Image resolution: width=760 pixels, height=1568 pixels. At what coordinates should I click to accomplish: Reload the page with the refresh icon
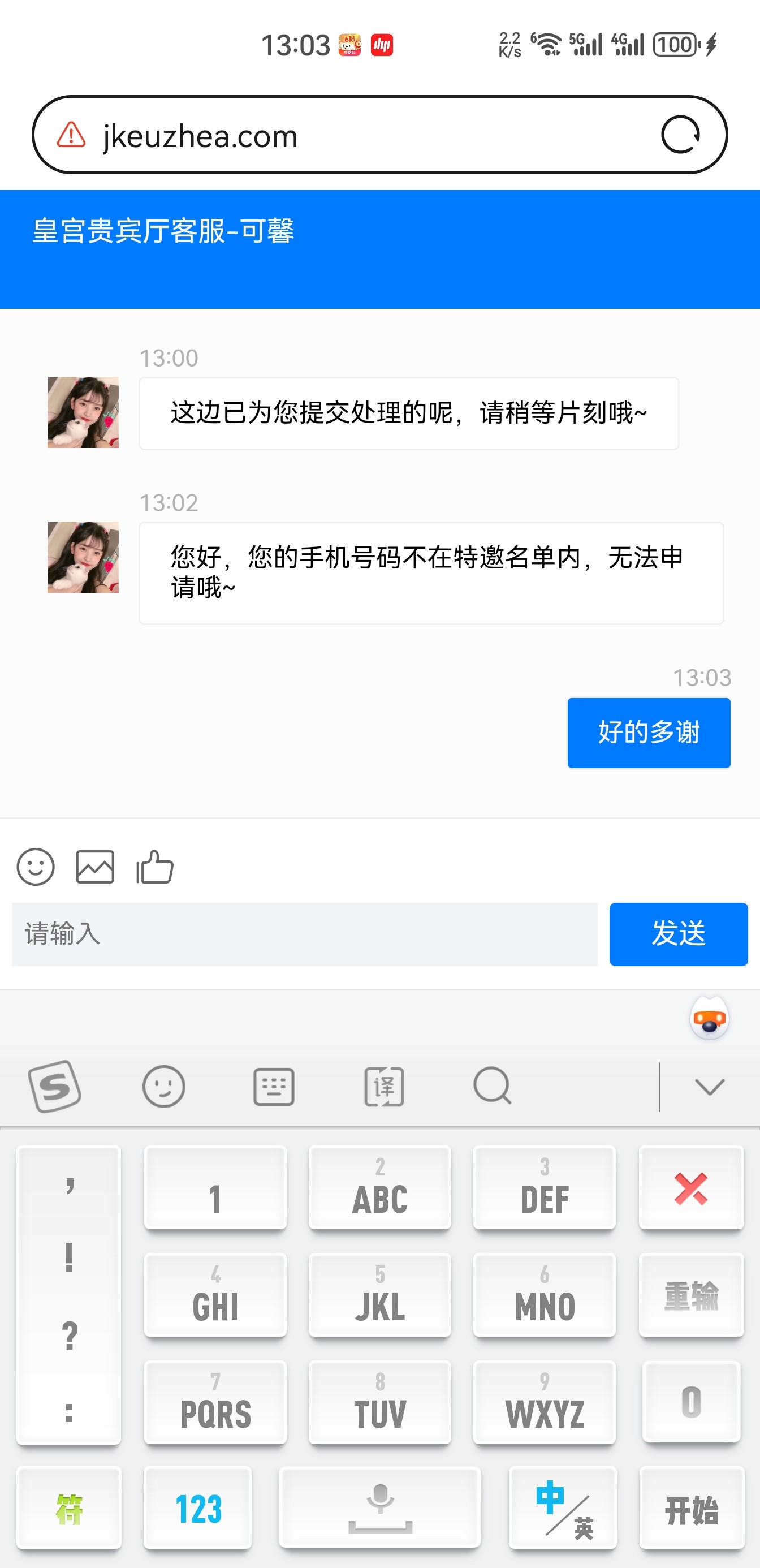pyautogui.click(x=680, y=135)
